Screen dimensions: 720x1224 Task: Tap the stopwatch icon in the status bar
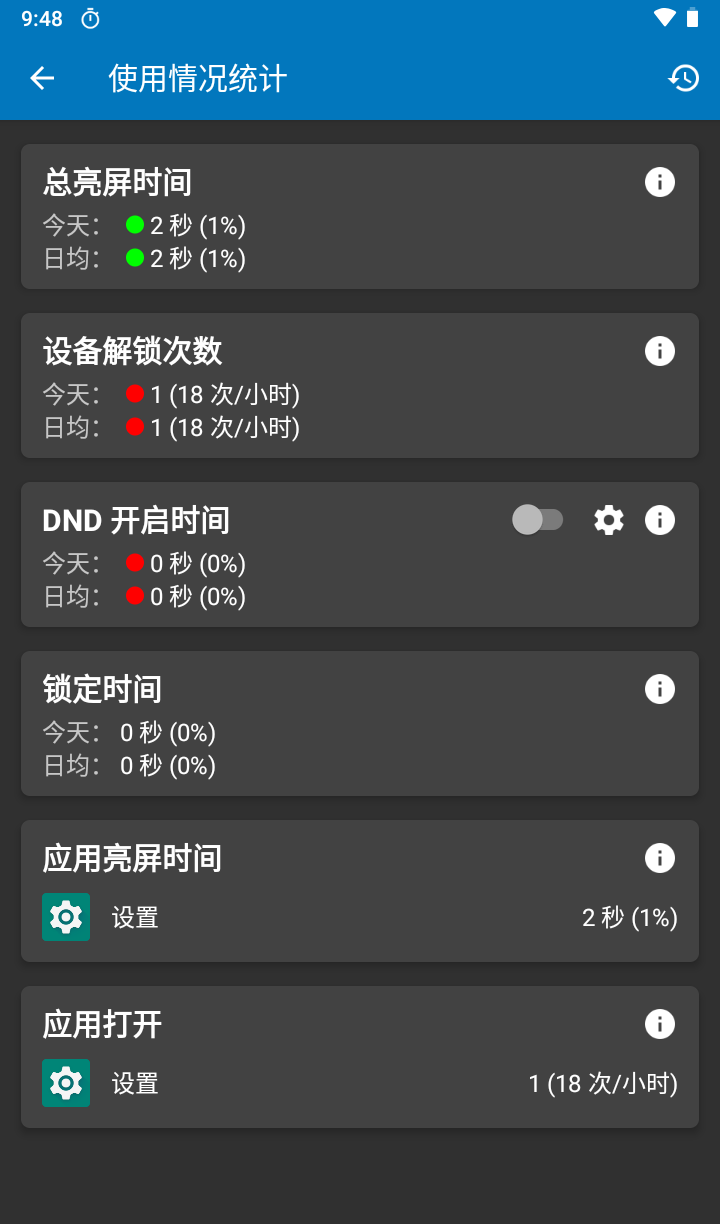click(90, 18)
